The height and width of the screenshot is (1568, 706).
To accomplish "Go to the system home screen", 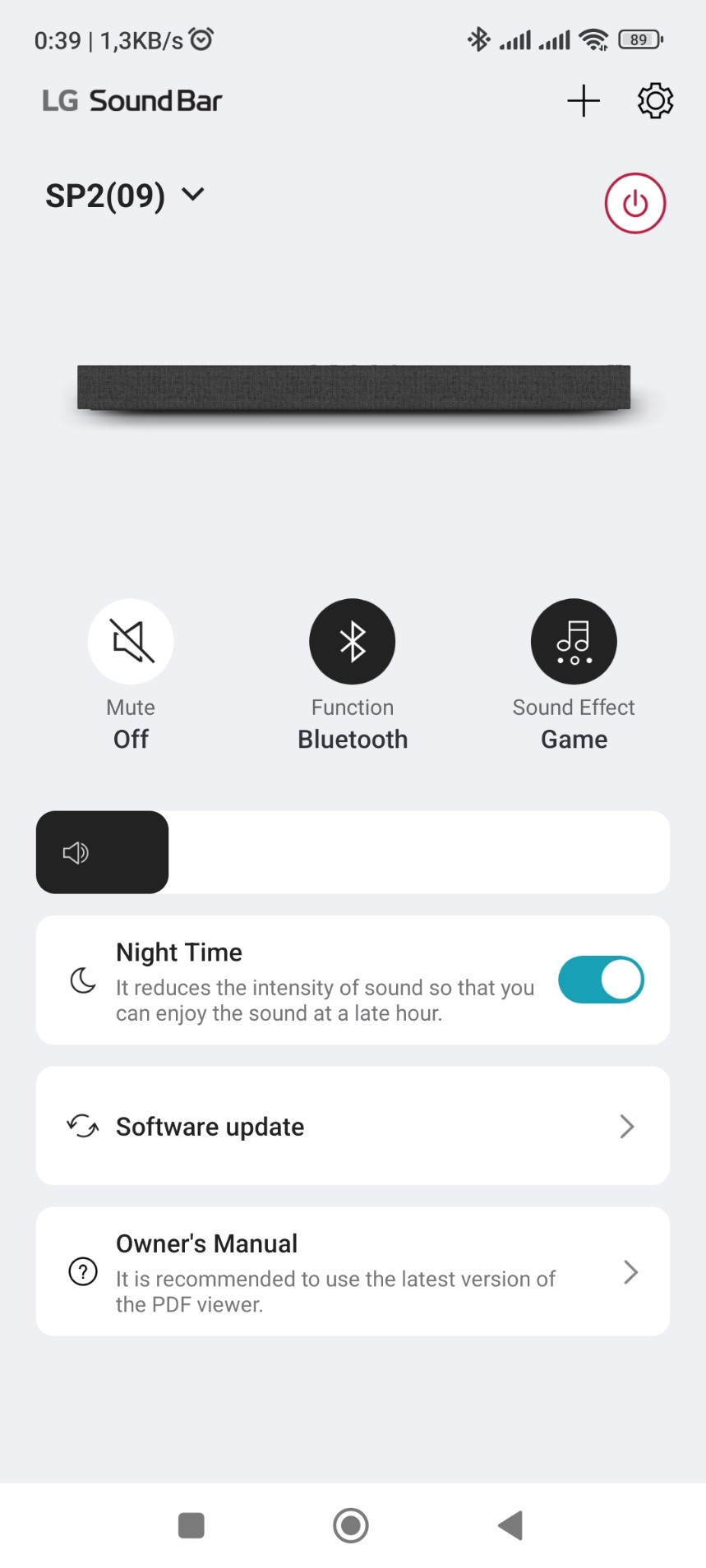I will (351, 1525).
